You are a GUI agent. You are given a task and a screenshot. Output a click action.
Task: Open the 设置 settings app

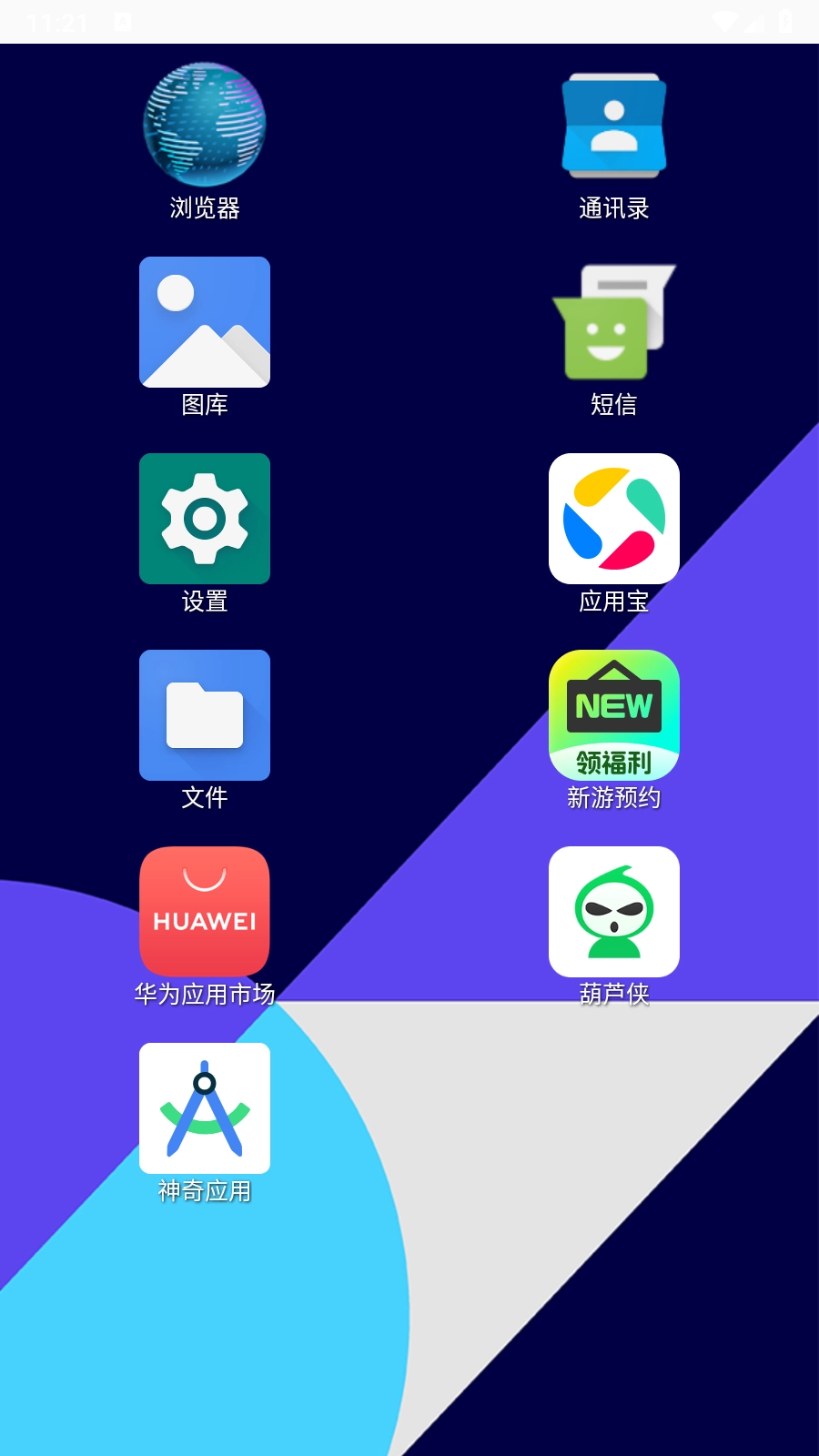[204, 519]
